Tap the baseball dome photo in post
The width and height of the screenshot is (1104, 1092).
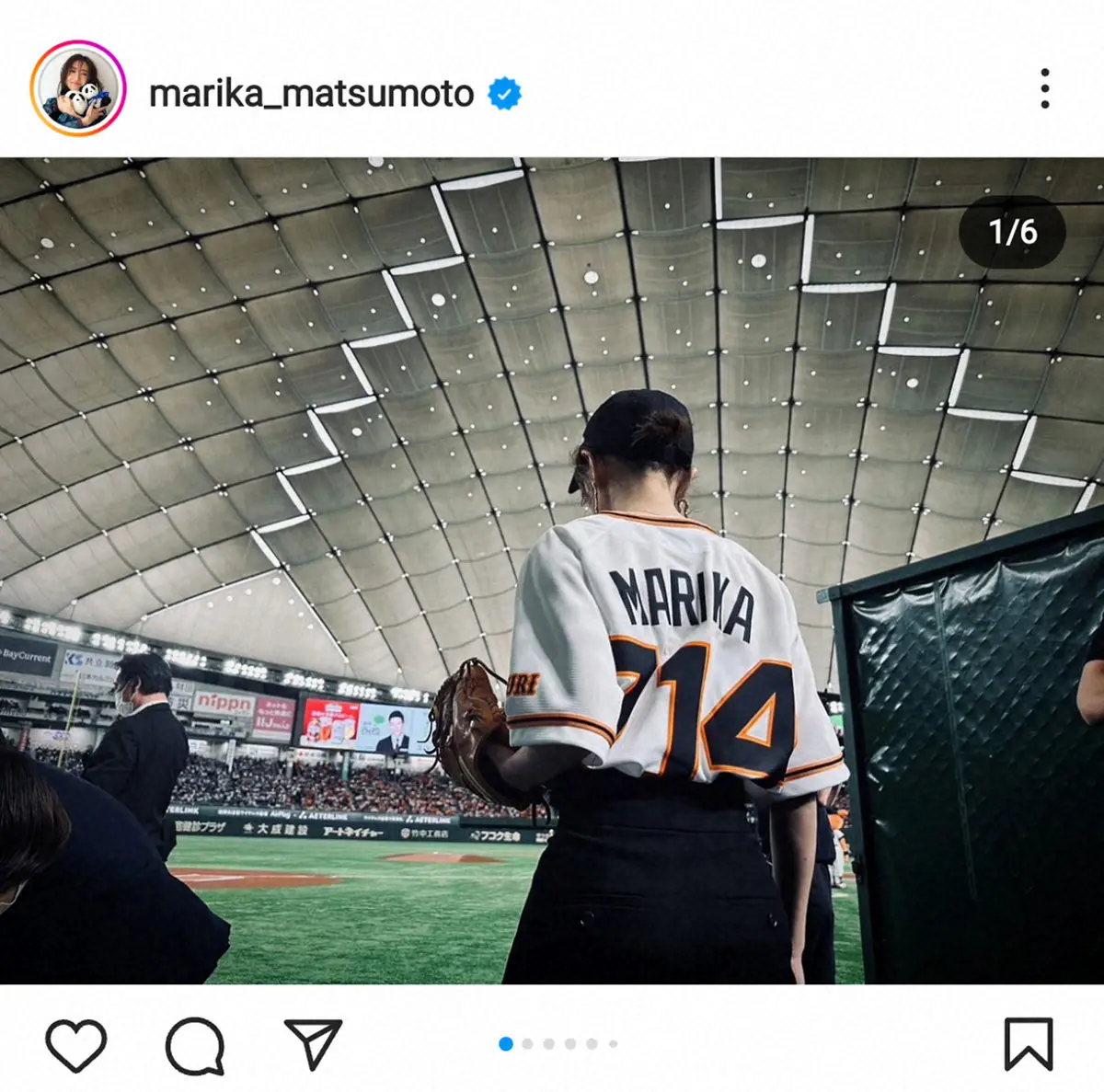[552, 570]
